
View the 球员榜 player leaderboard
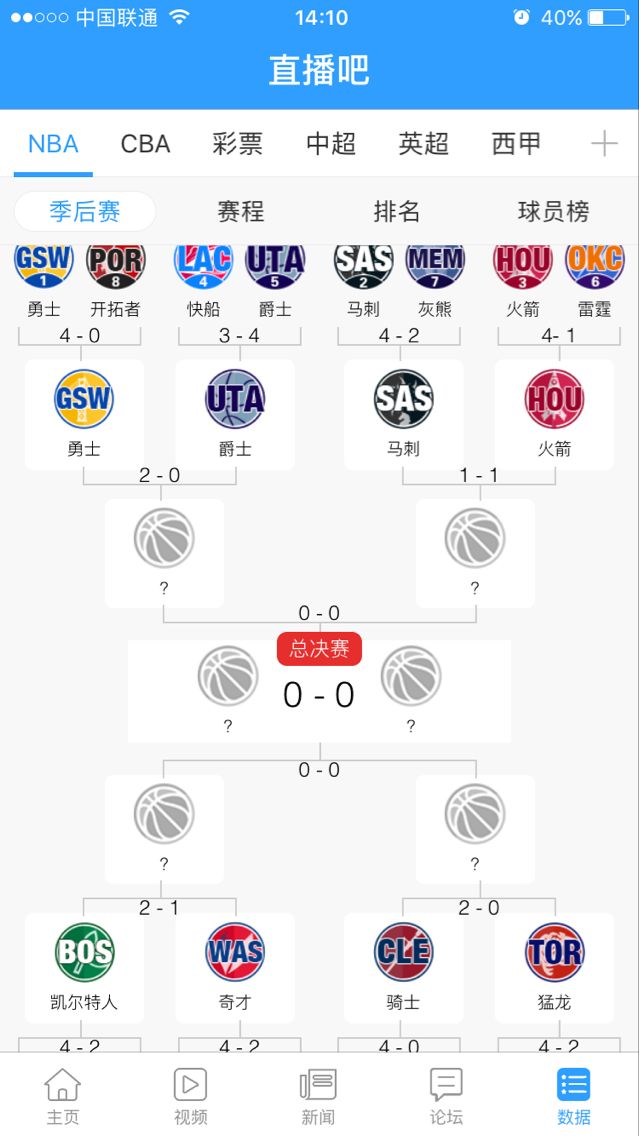coord(553,212)
